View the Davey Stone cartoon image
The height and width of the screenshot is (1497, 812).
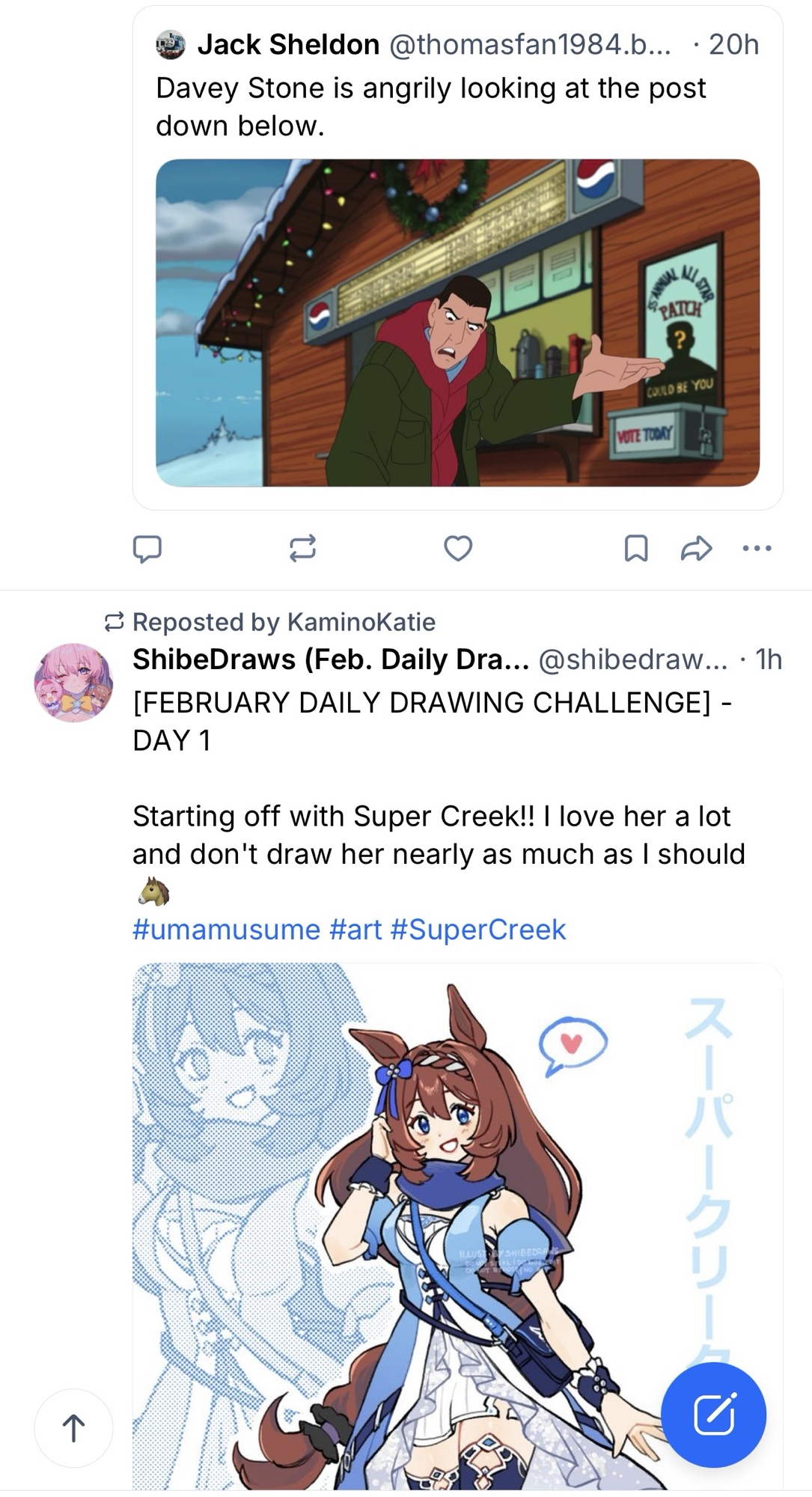pyautogui.click(x=457, y=323)
